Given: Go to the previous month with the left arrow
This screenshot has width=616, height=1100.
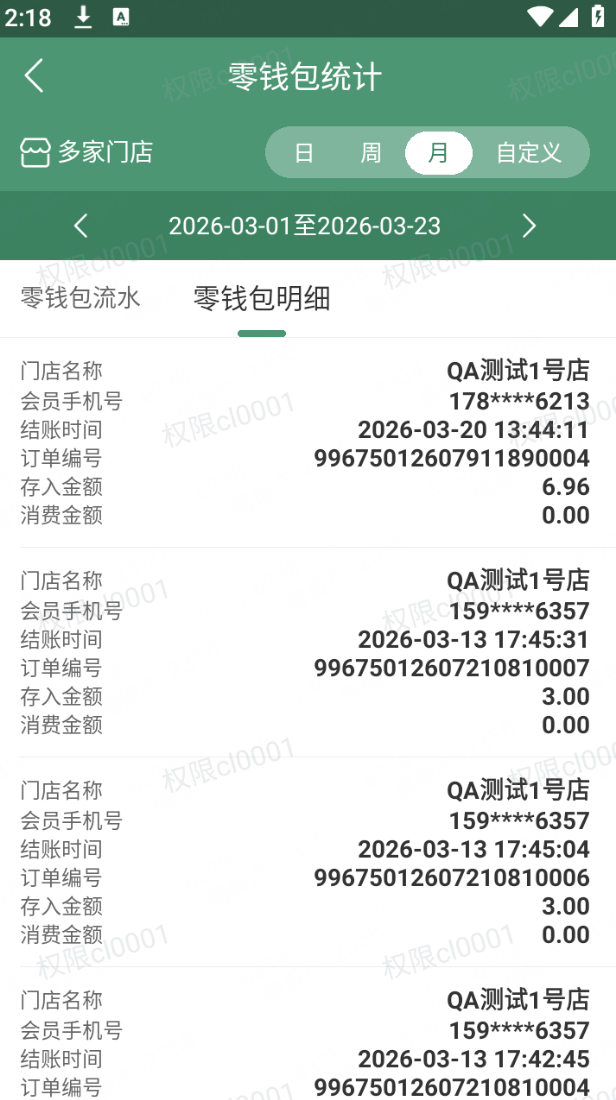Looking at the screenshot, I should [x=81, y=226].
